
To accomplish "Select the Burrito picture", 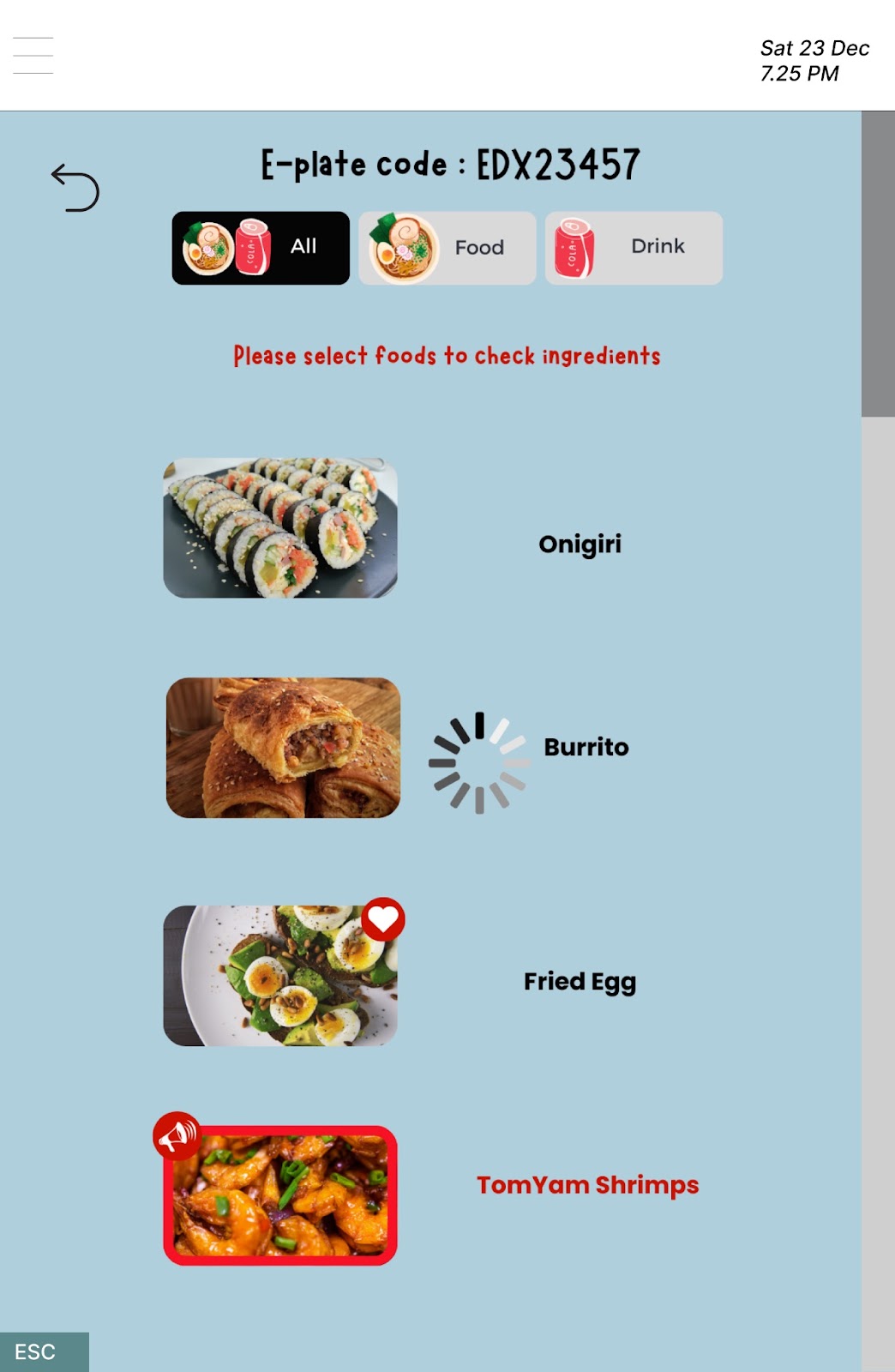I will tap(283, 748).
